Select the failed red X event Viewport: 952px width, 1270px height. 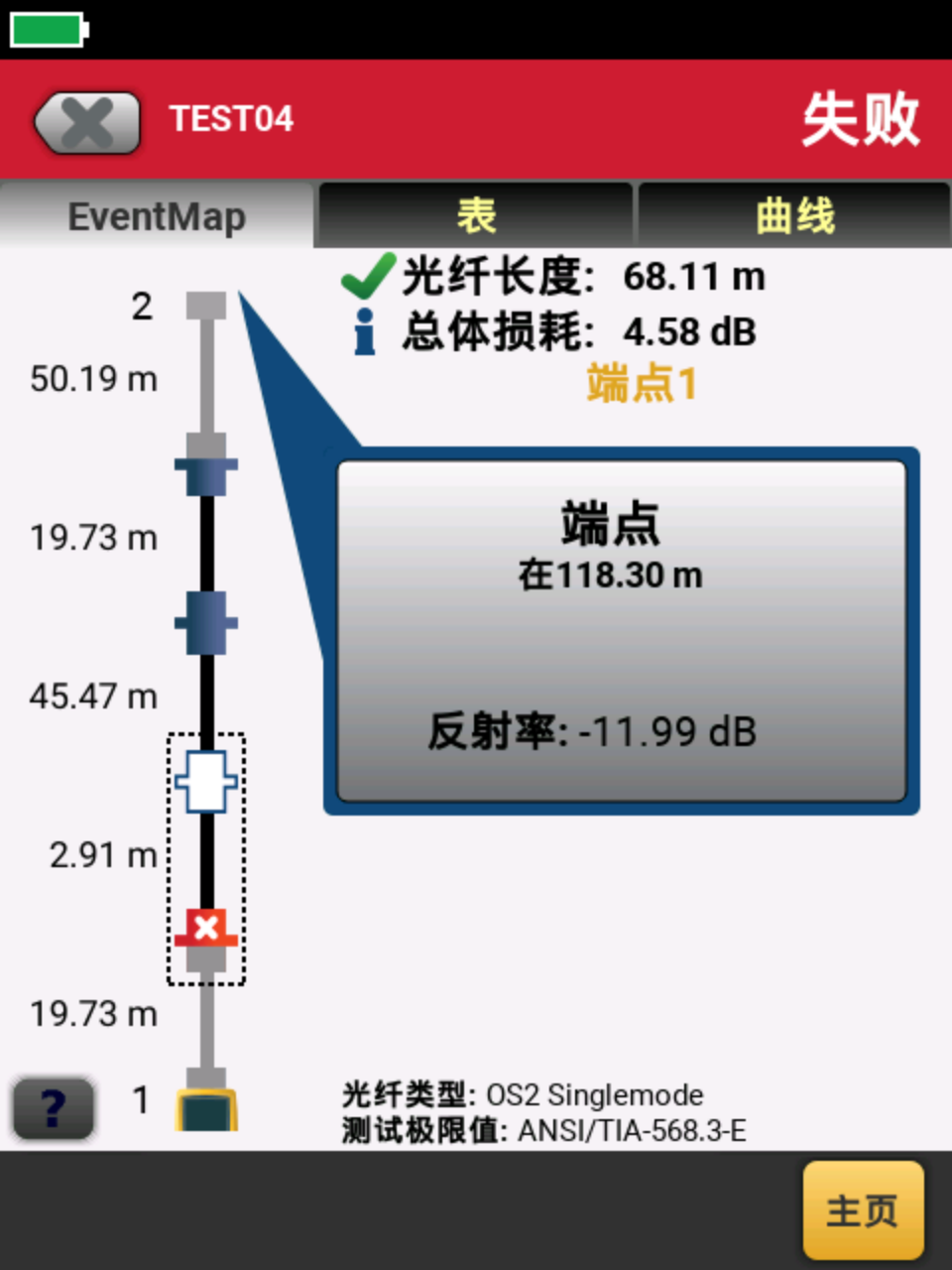tap(206, 928)
